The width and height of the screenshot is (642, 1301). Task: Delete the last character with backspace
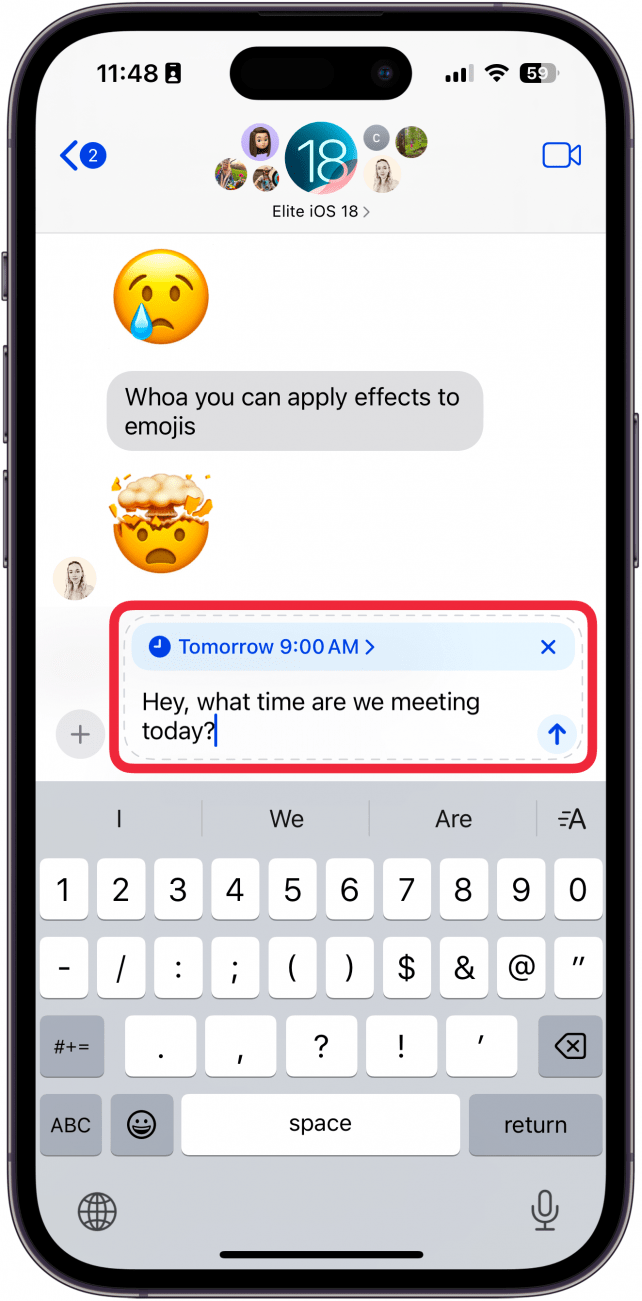tap(569, 1047)
